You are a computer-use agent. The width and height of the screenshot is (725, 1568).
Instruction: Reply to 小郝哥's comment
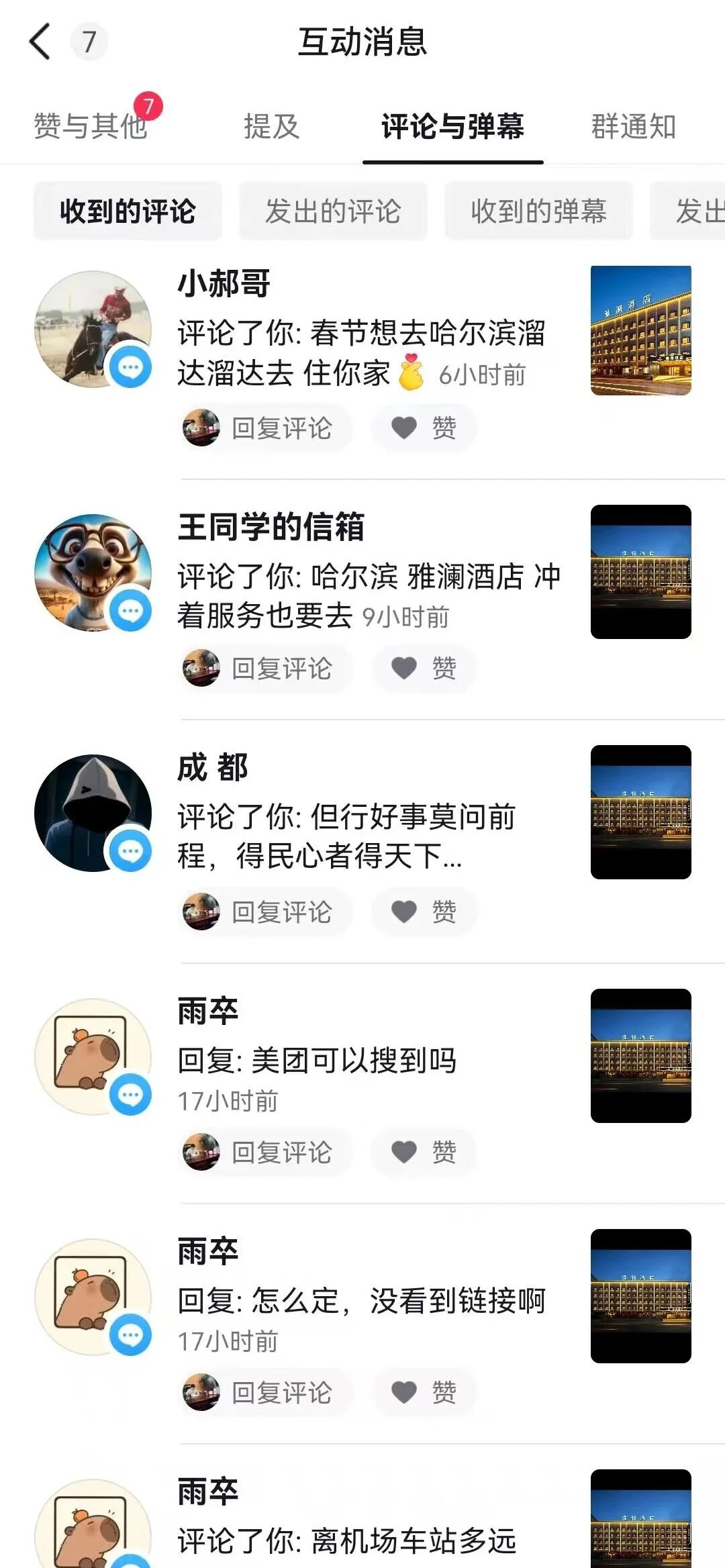coord(266,428)
